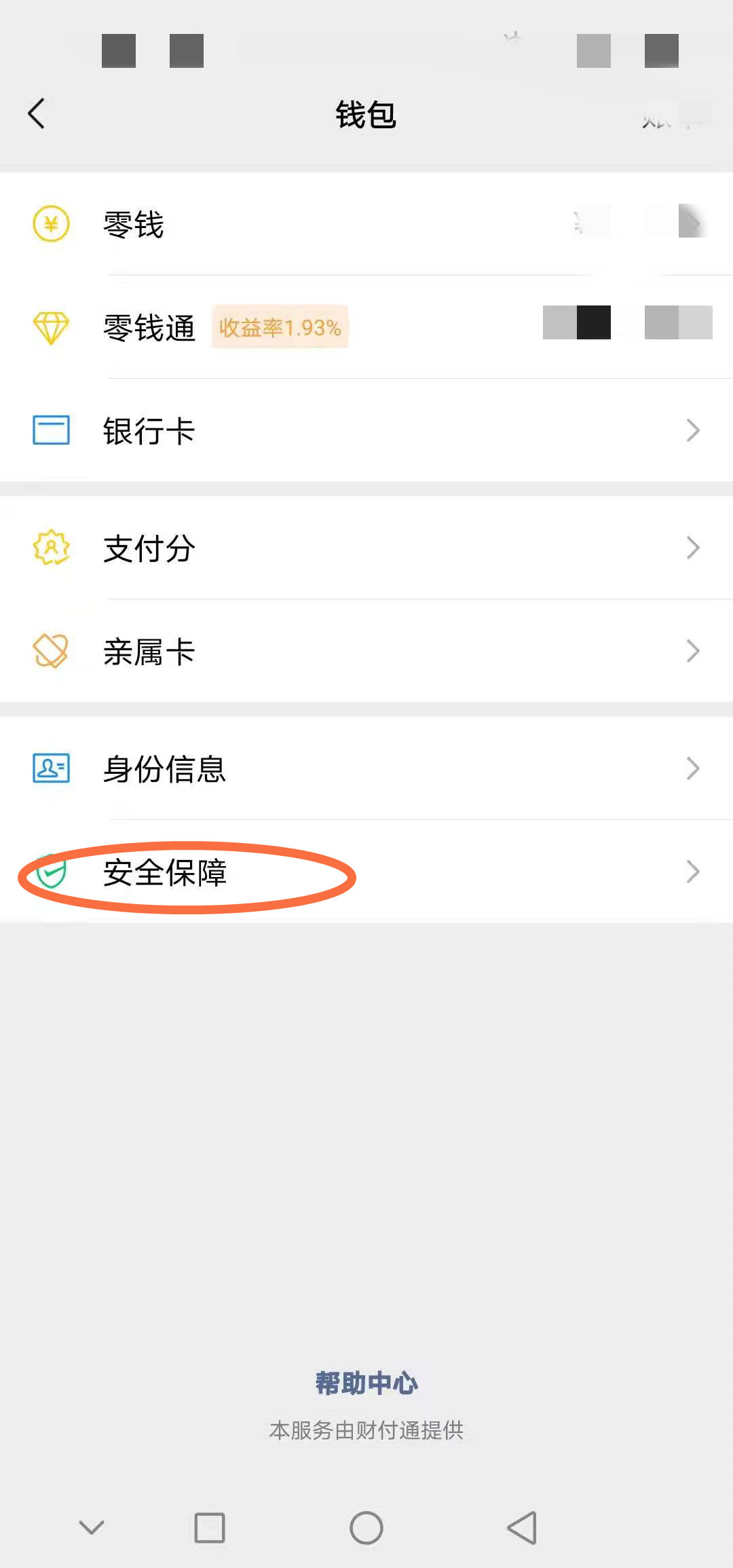Open 安全保障 security settings

[366, 872]
